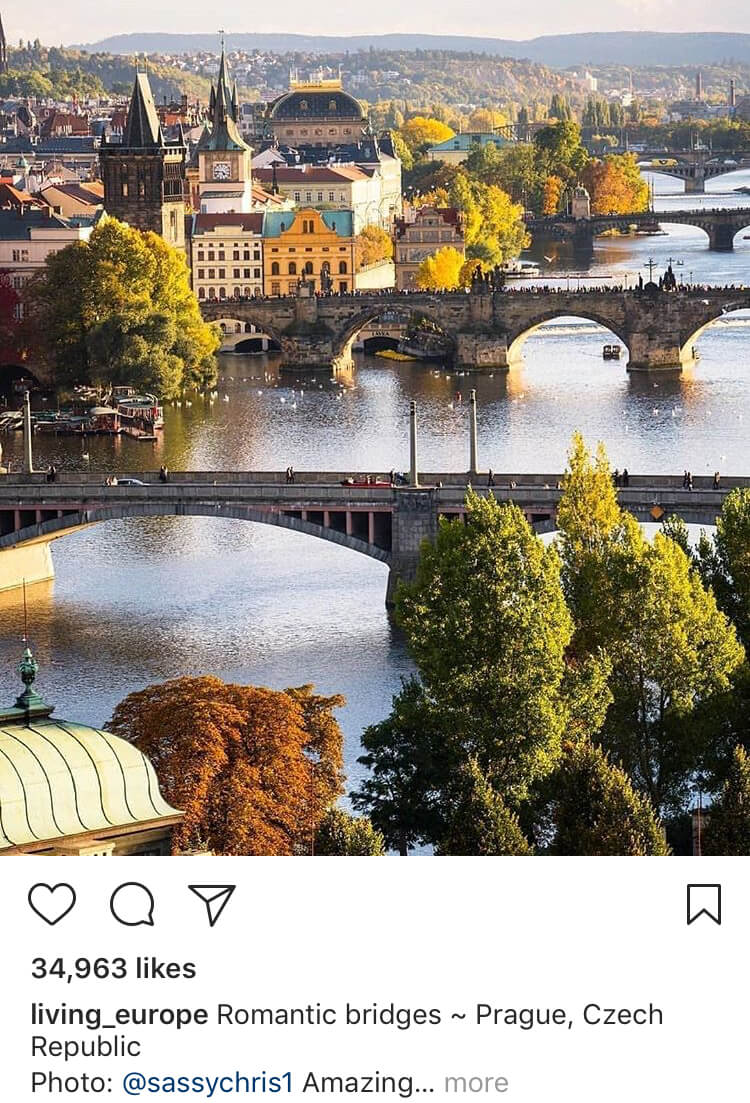
Task: Open the living_europe profile
Action: [119, 1015]
